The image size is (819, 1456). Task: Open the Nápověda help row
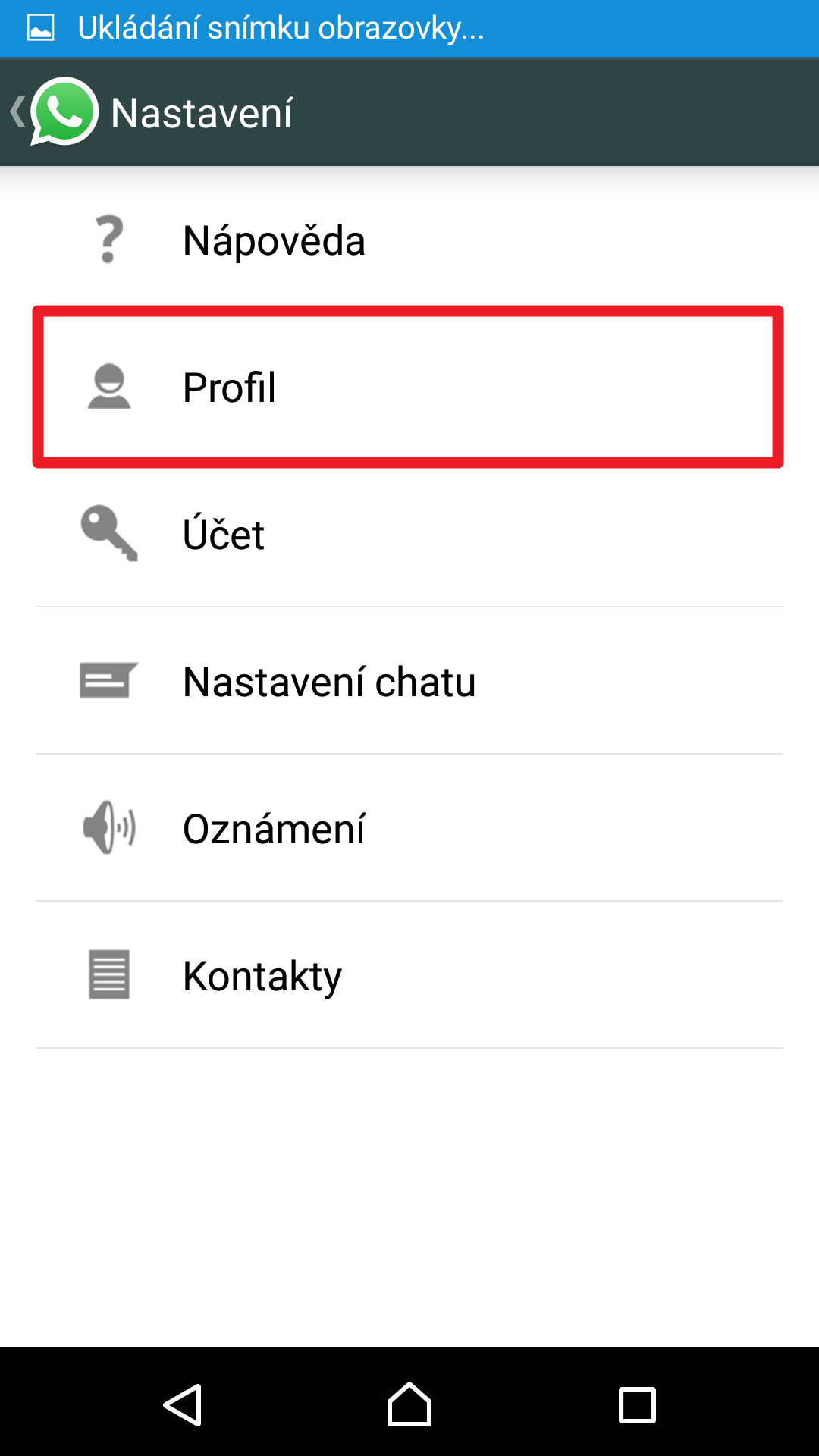[409, 240]
